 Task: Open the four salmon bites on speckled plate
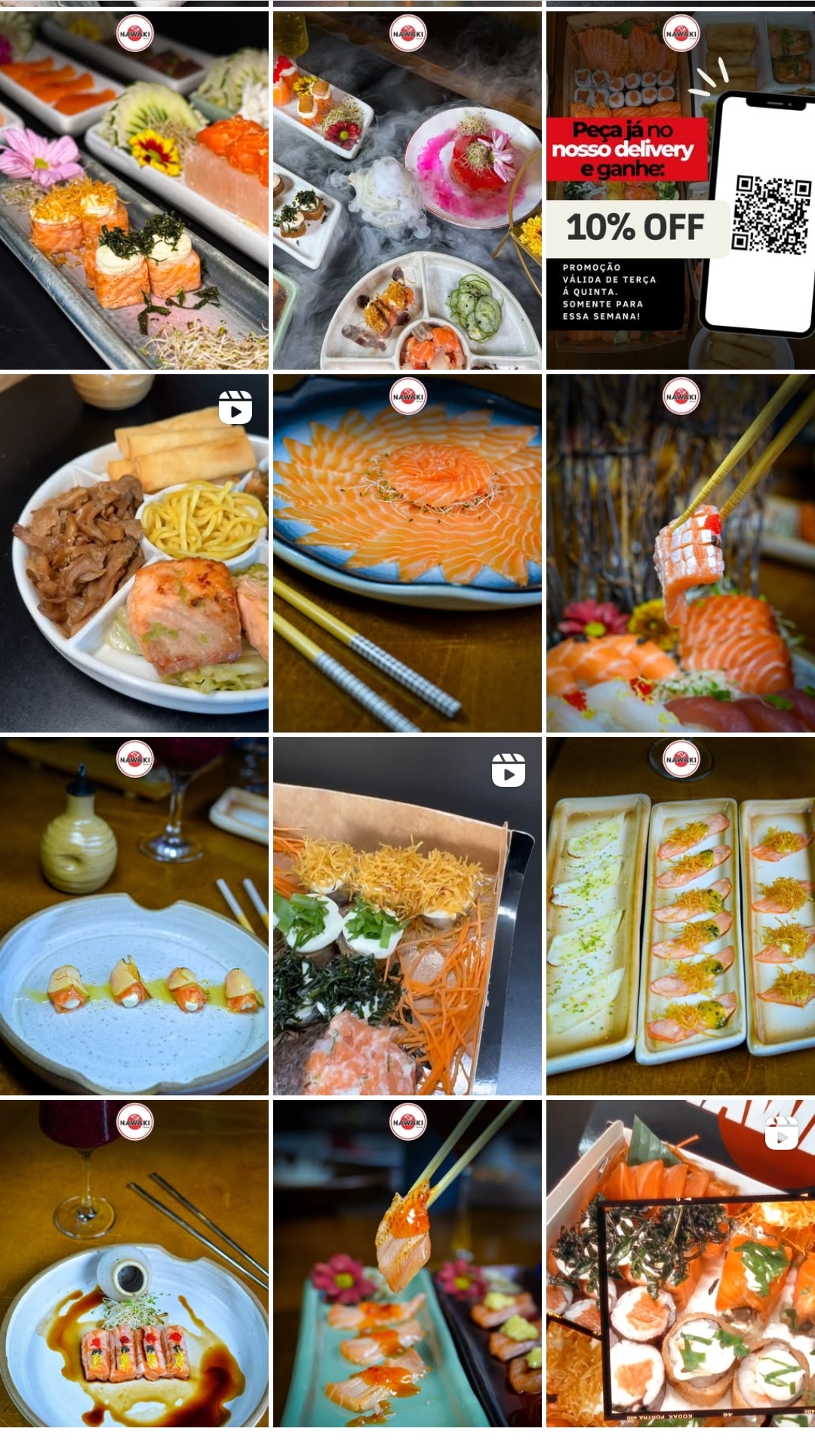134,916
